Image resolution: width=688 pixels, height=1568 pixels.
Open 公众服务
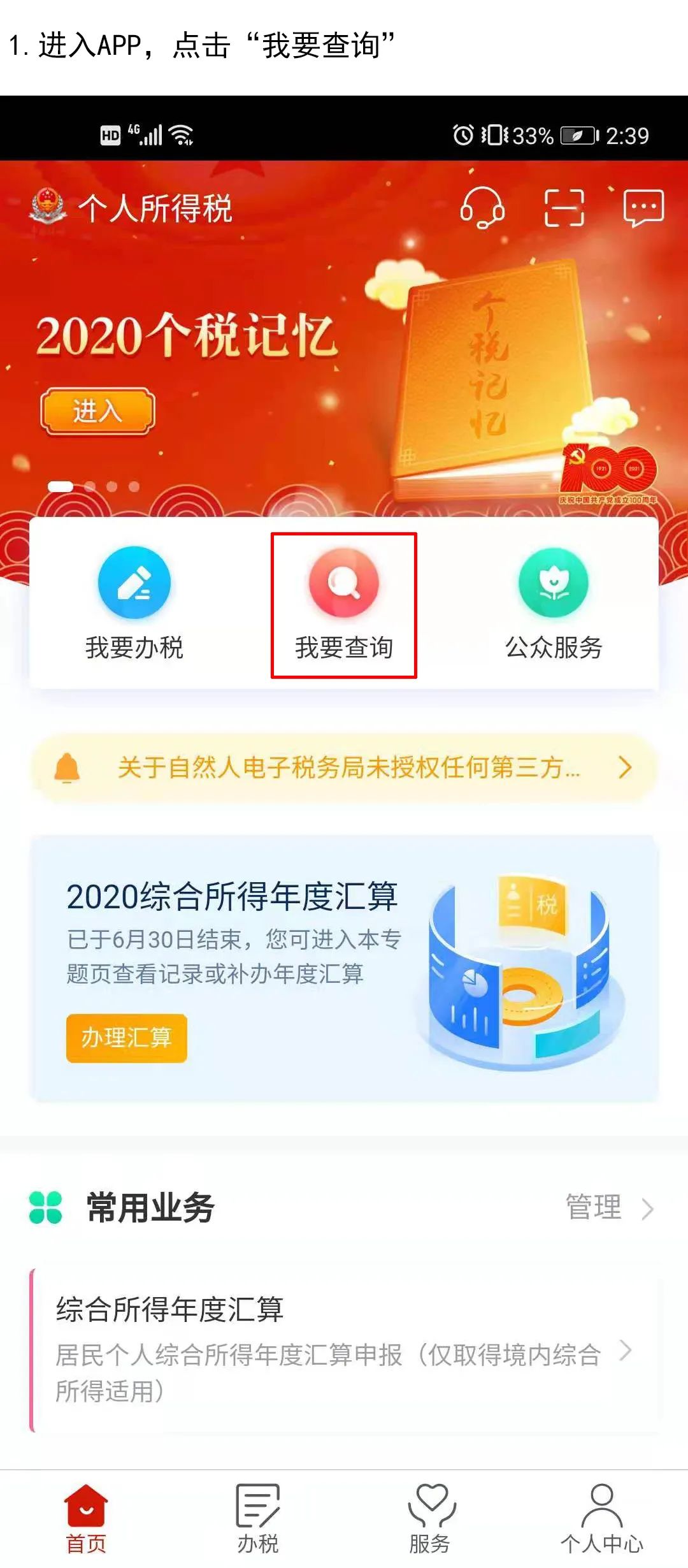(x=554, y=603)
